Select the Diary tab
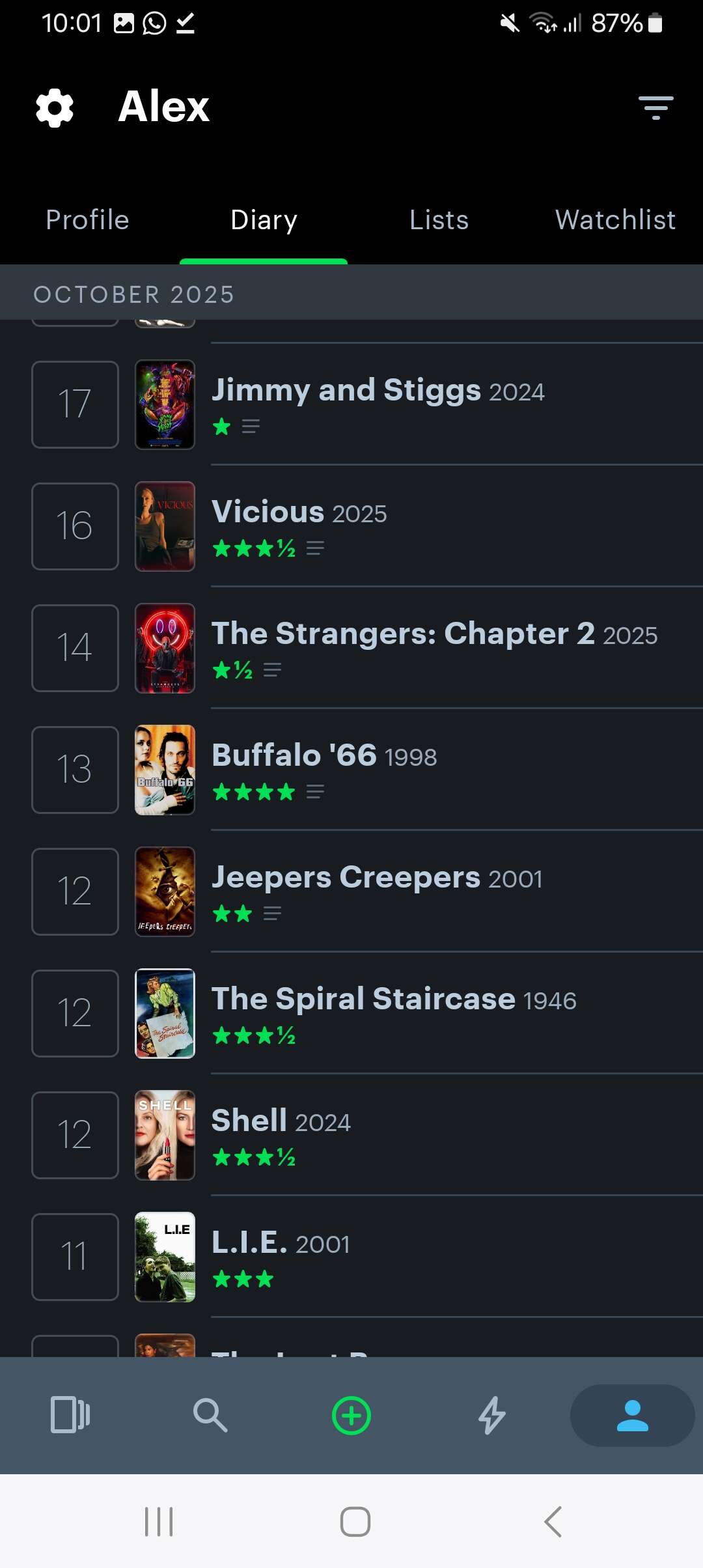 263,220
